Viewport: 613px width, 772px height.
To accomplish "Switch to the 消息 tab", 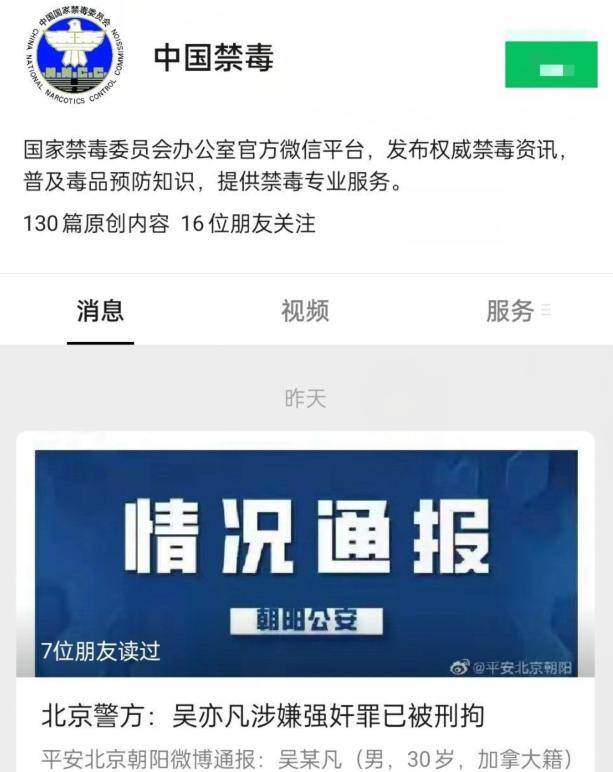I will [x=100, y=311].
